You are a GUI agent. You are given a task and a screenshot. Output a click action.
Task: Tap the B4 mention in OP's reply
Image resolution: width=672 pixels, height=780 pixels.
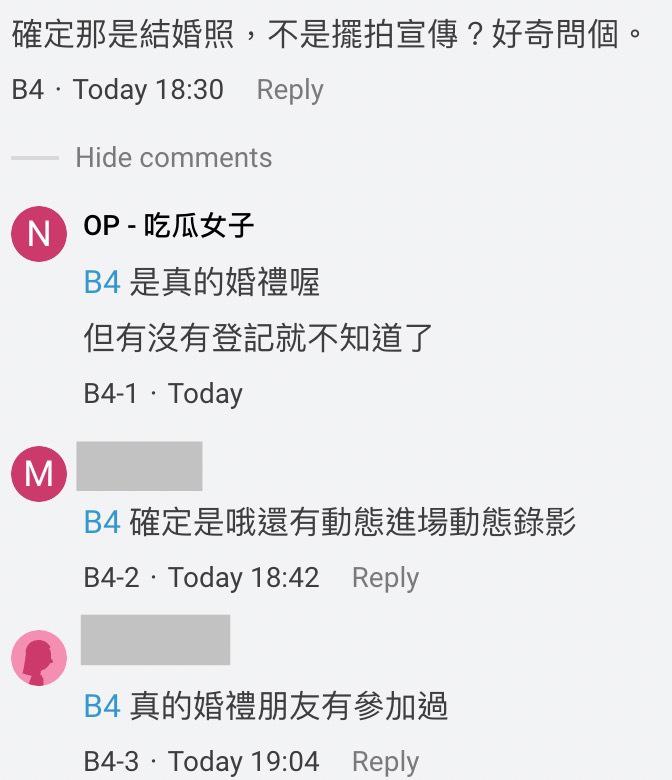pyautogui.click(x=102, y=283)
